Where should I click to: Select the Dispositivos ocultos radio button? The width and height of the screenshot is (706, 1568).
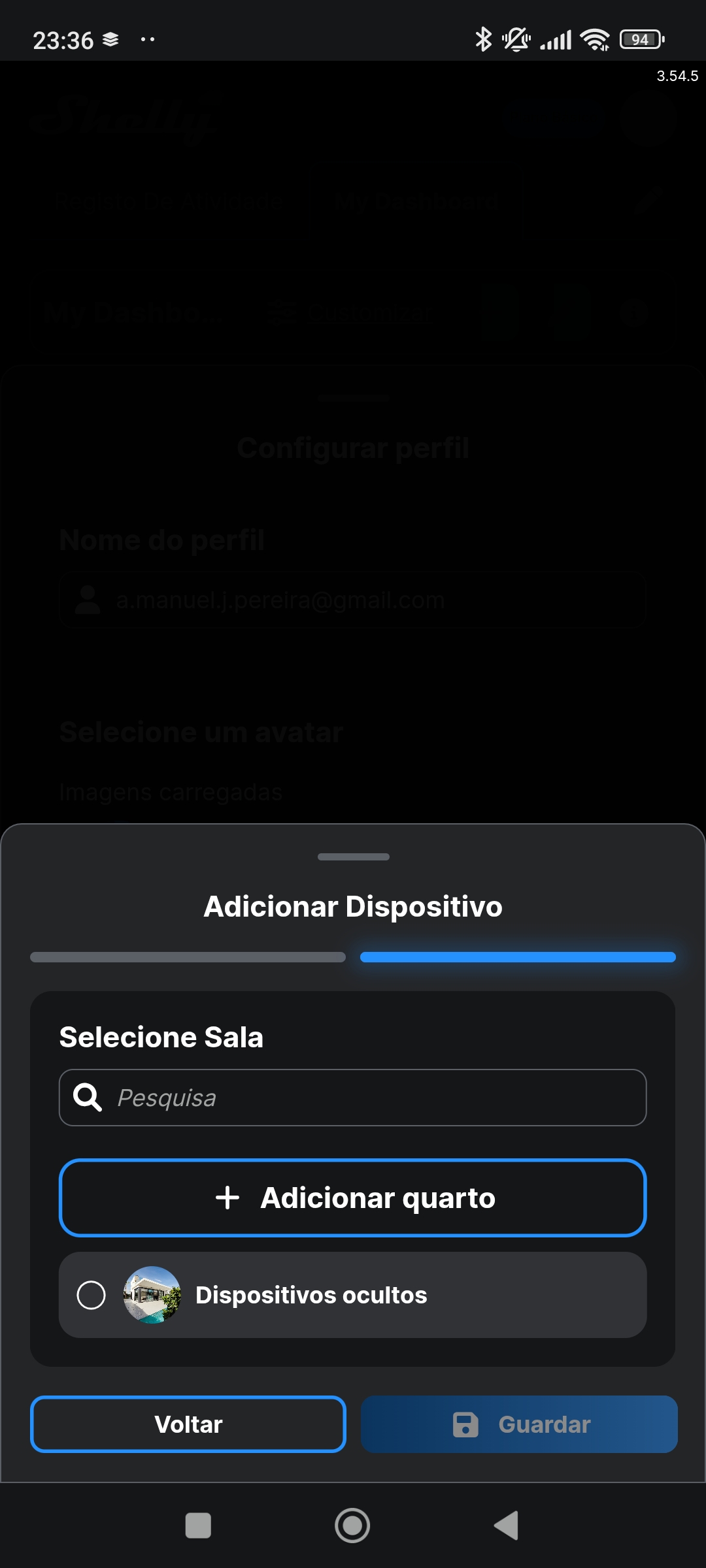click(92, 1295)
